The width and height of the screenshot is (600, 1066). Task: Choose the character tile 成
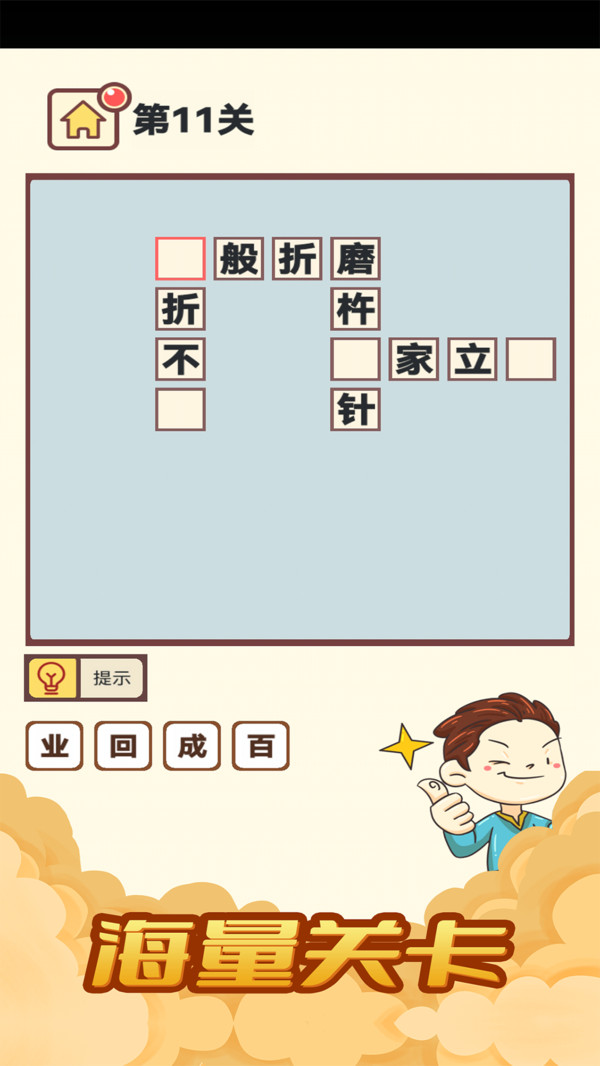pos(192,746)
